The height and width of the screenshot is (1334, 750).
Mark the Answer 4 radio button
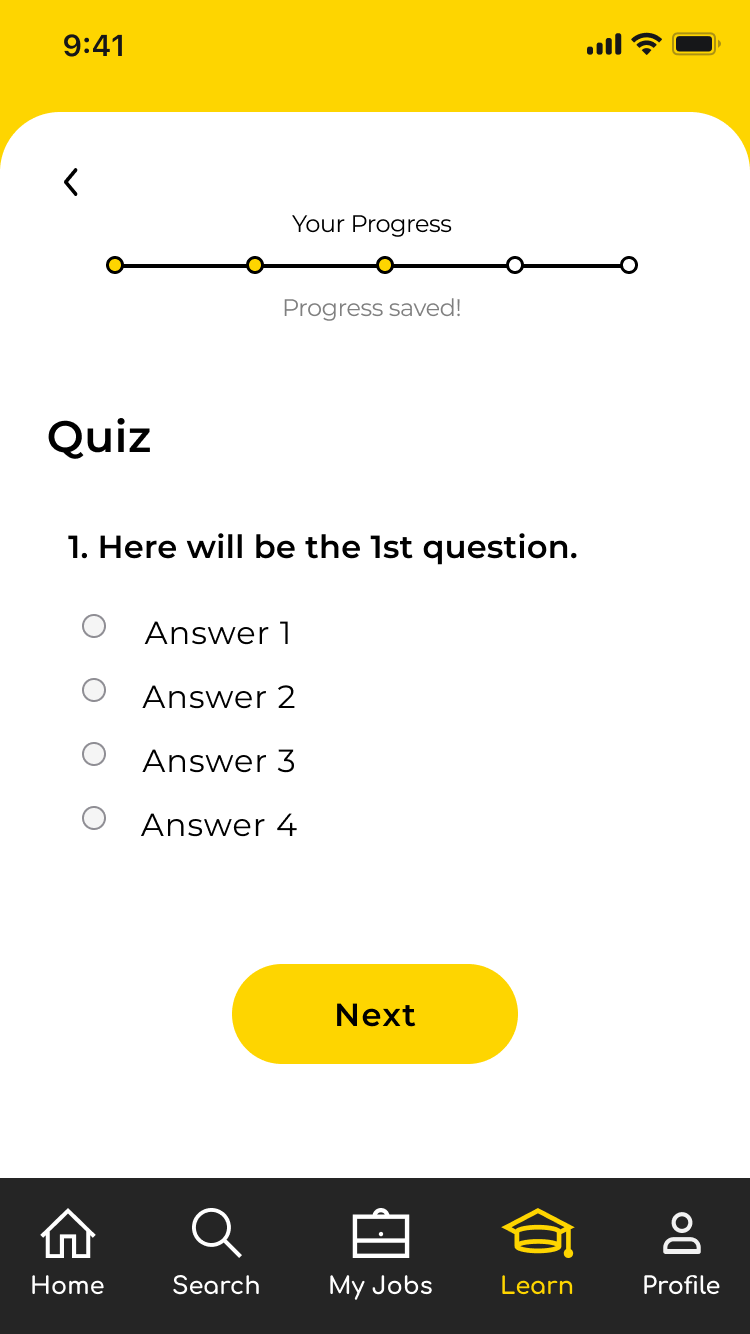(x=94, y=818)
